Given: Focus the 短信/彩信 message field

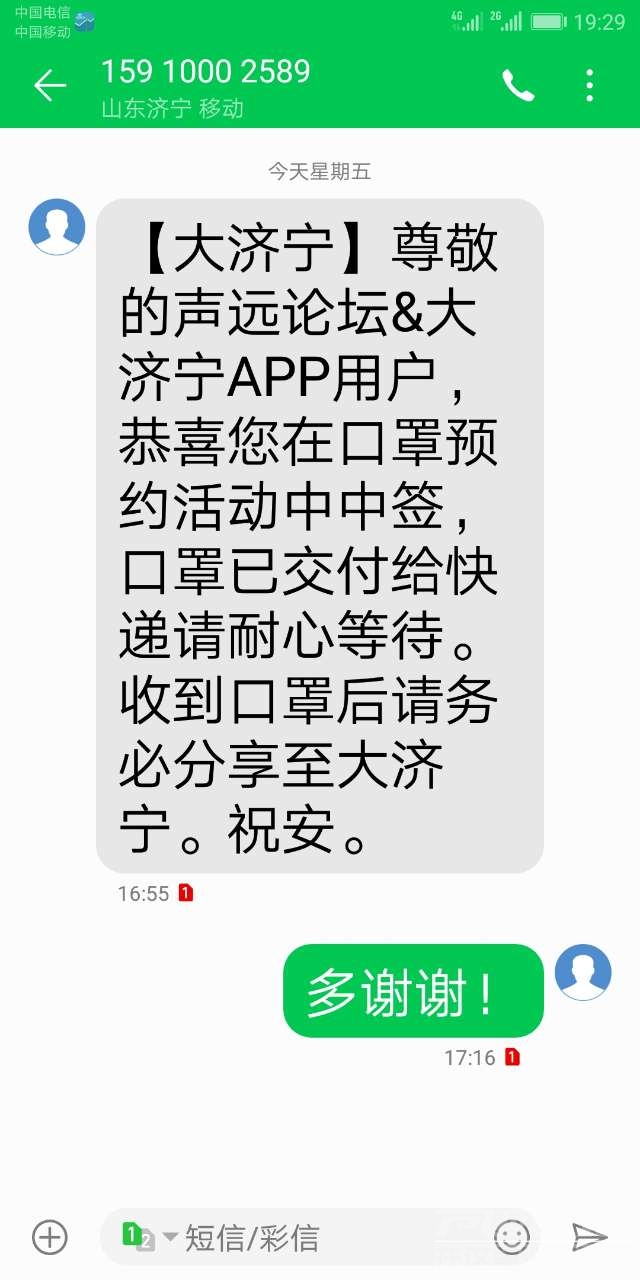Looking at the screenshot, I should coord(330,1237).
